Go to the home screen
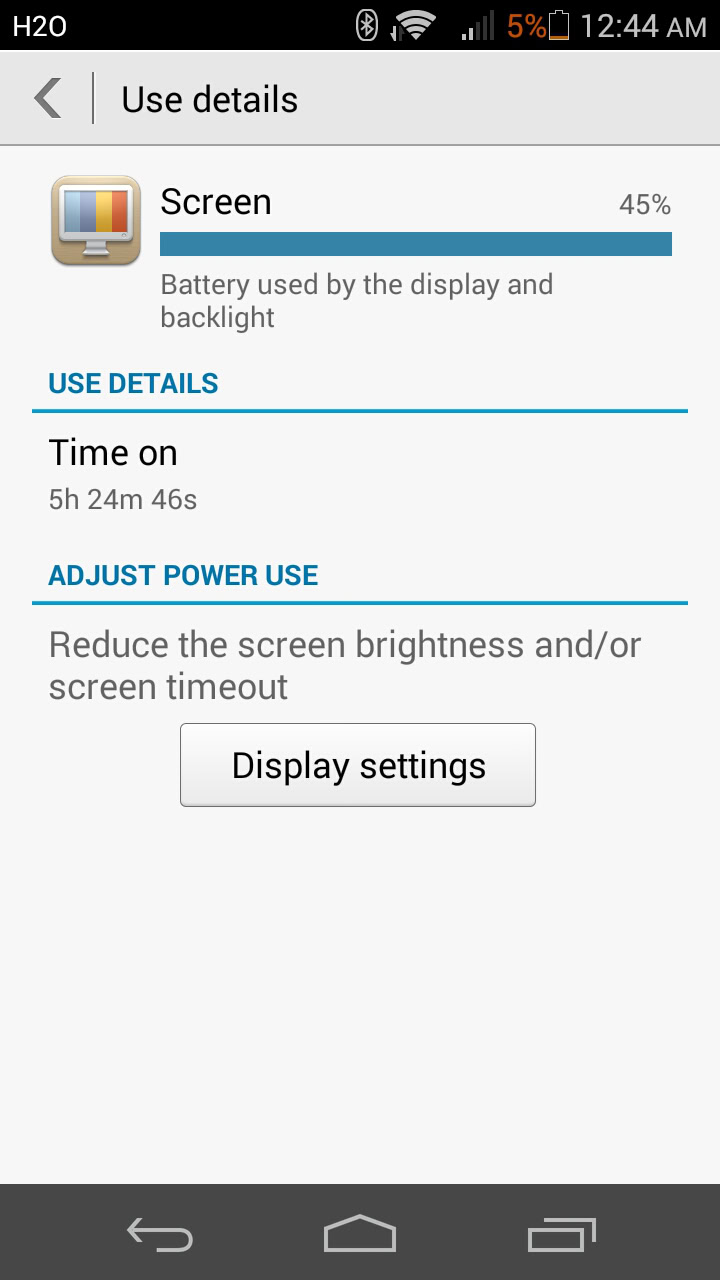 pos(360,1234)
